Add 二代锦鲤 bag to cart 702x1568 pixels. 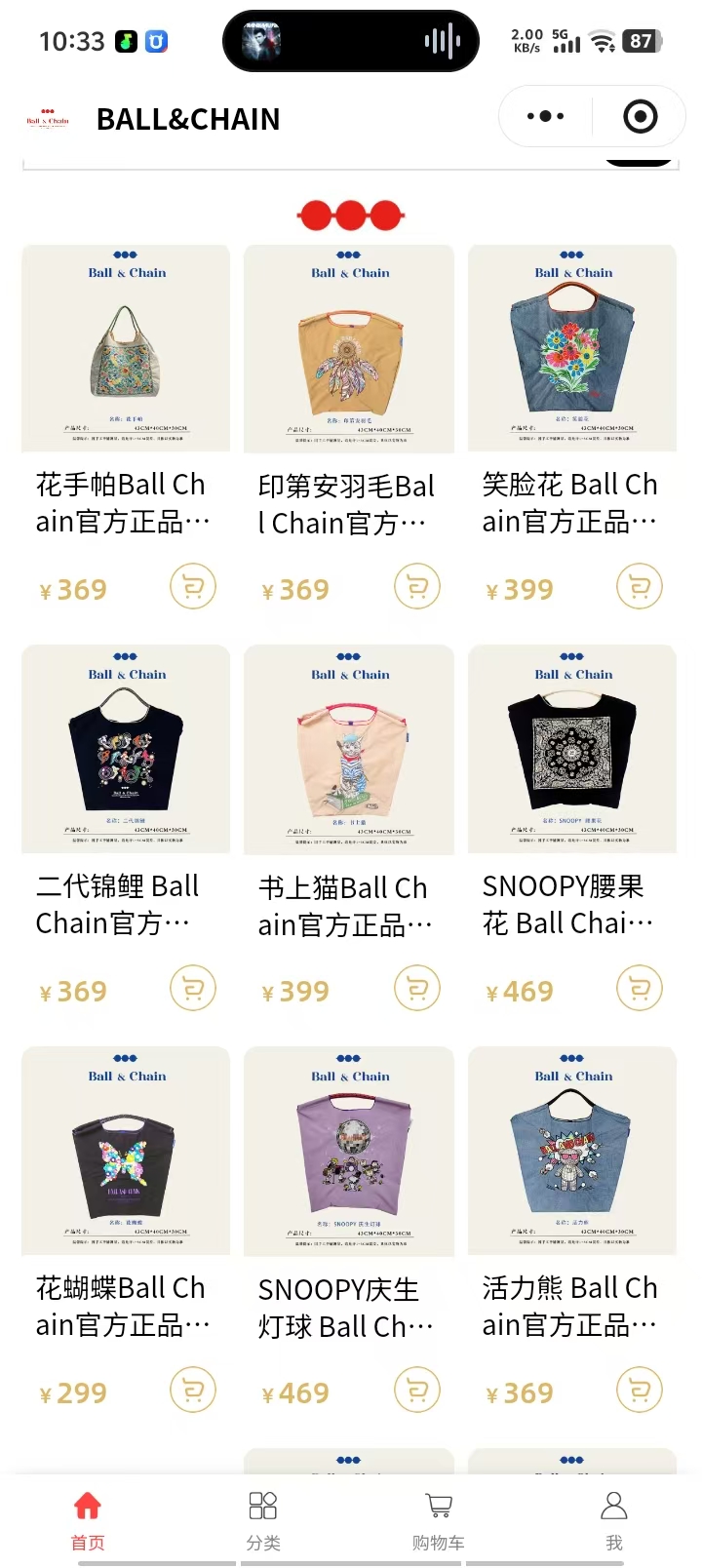[x=193, y=989]
